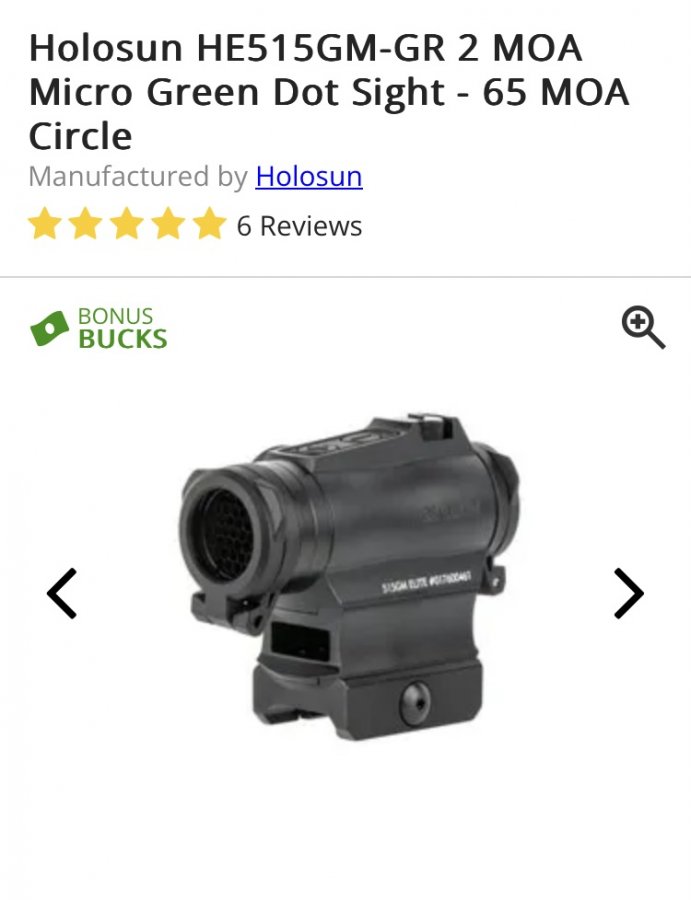Show the next product image
Viewport: 691px width, 900px height.
[628, 594]
